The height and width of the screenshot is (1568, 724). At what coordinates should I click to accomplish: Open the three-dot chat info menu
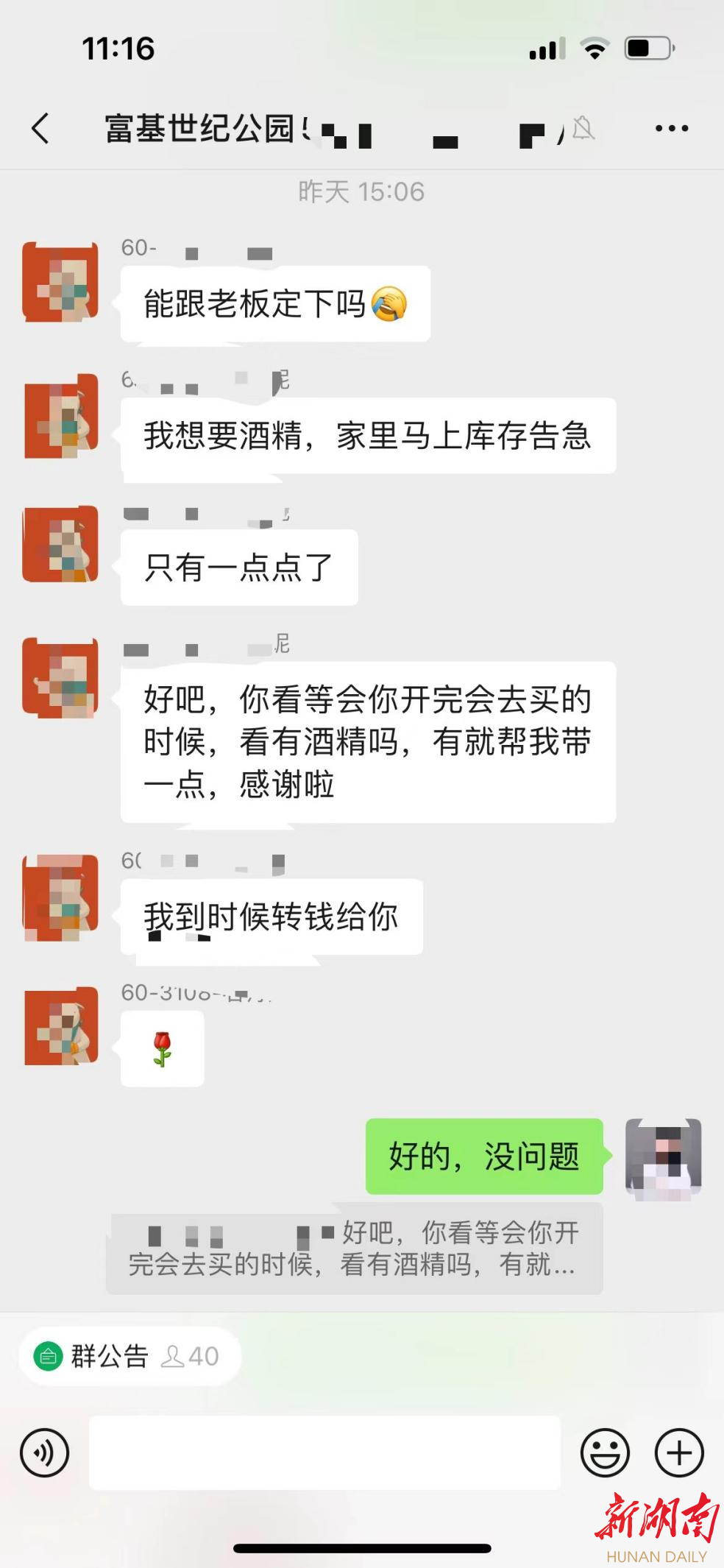pos(671,128)
